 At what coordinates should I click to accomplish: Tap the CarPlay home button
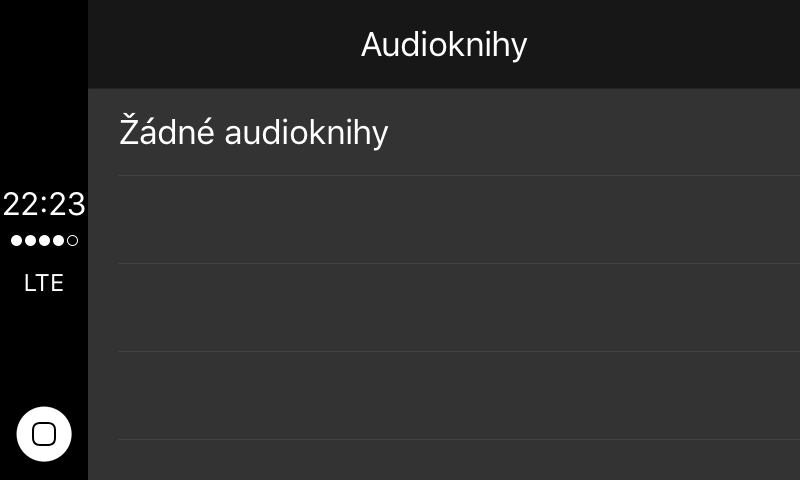(44, 434)
